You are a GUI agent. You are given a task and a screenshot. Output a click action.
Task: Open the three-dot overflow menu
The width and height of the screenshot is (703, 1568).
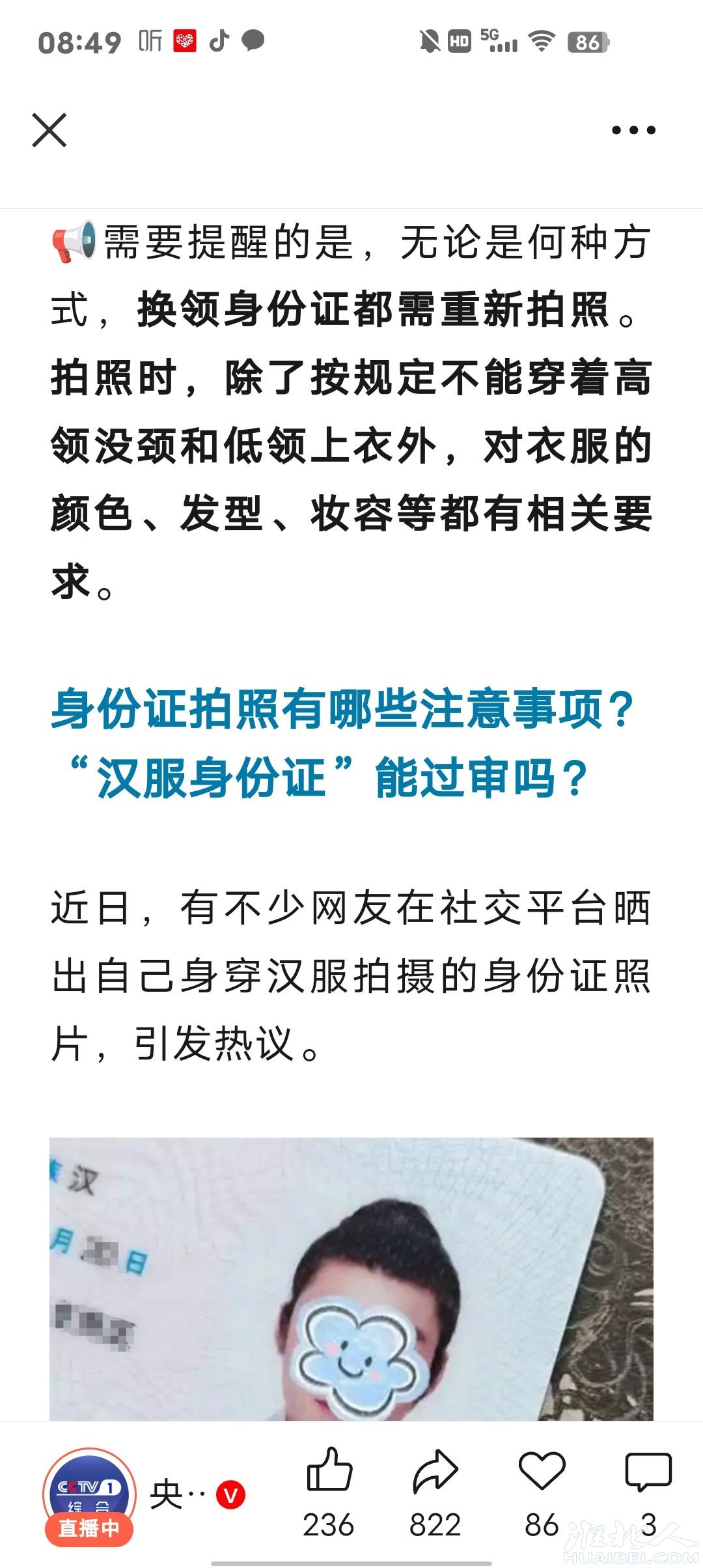633,130
